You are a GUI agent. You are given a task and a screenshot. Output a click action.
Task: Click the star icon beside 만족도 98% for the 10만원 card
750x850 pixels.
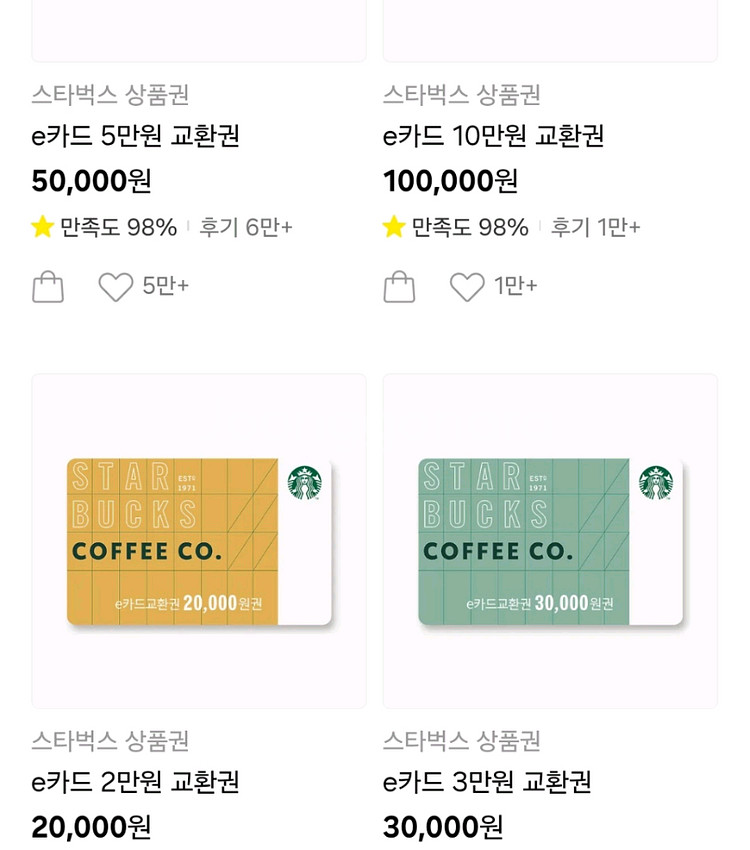391,228
